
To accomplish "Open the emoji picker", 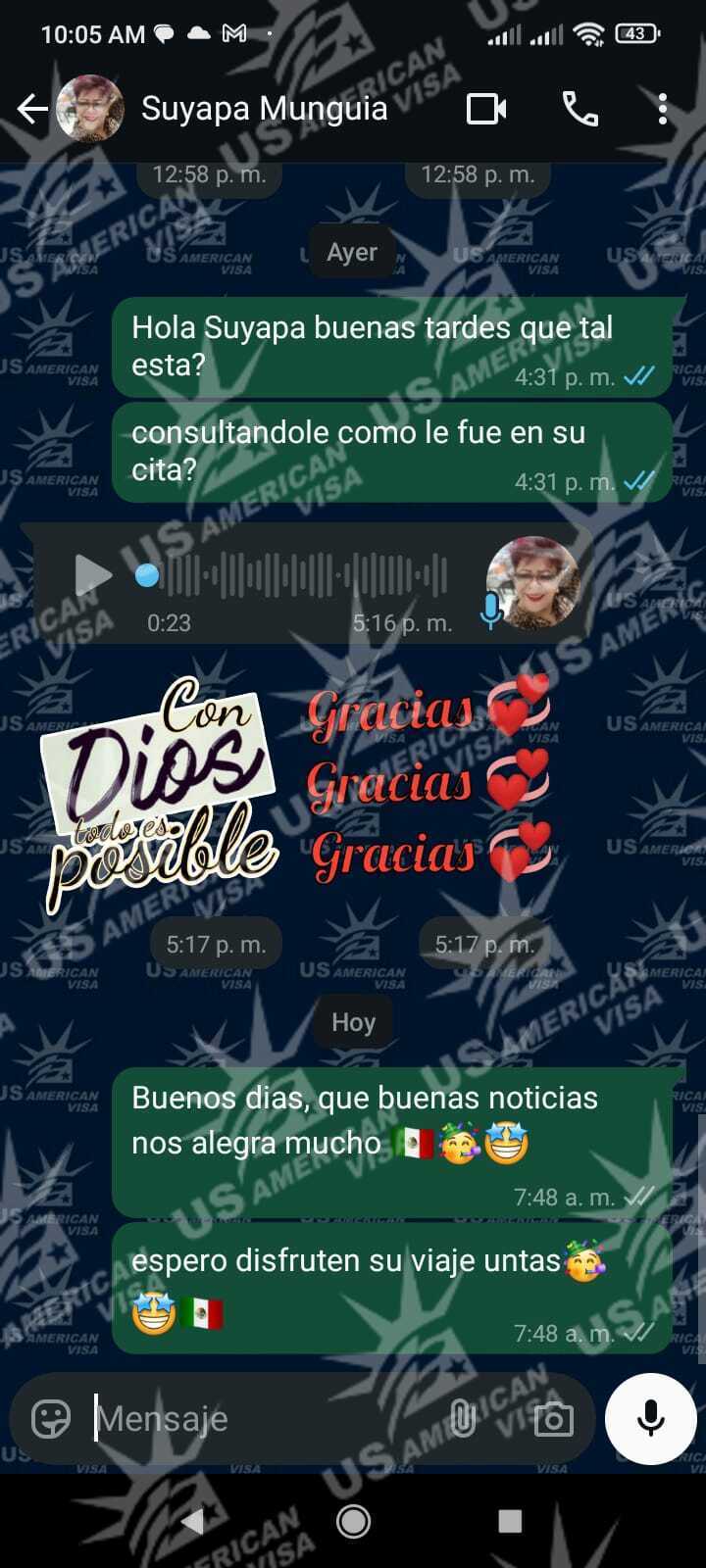I will 51,1418.
